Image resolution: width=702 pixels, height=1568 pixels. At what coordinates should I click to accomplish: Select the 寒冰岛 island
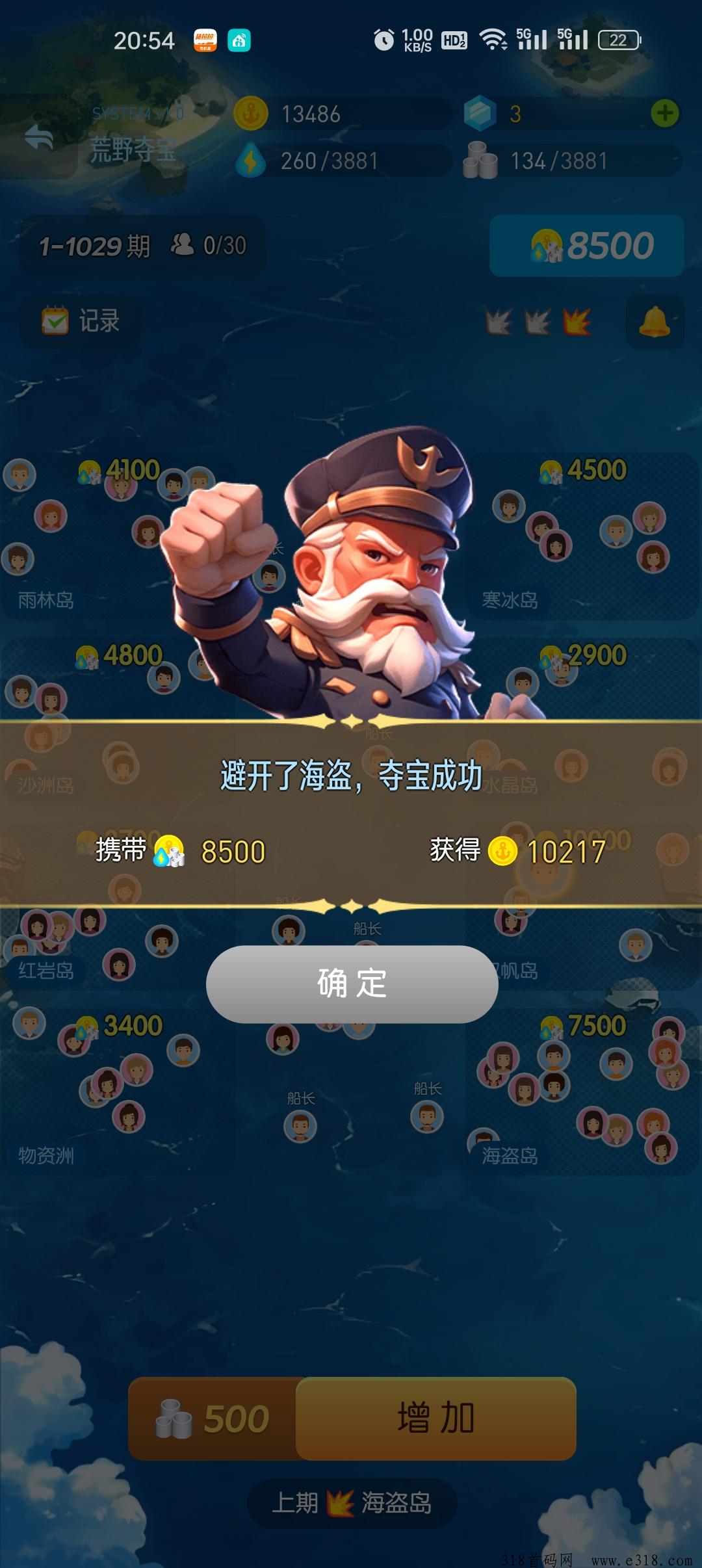[x=582, y=536]
